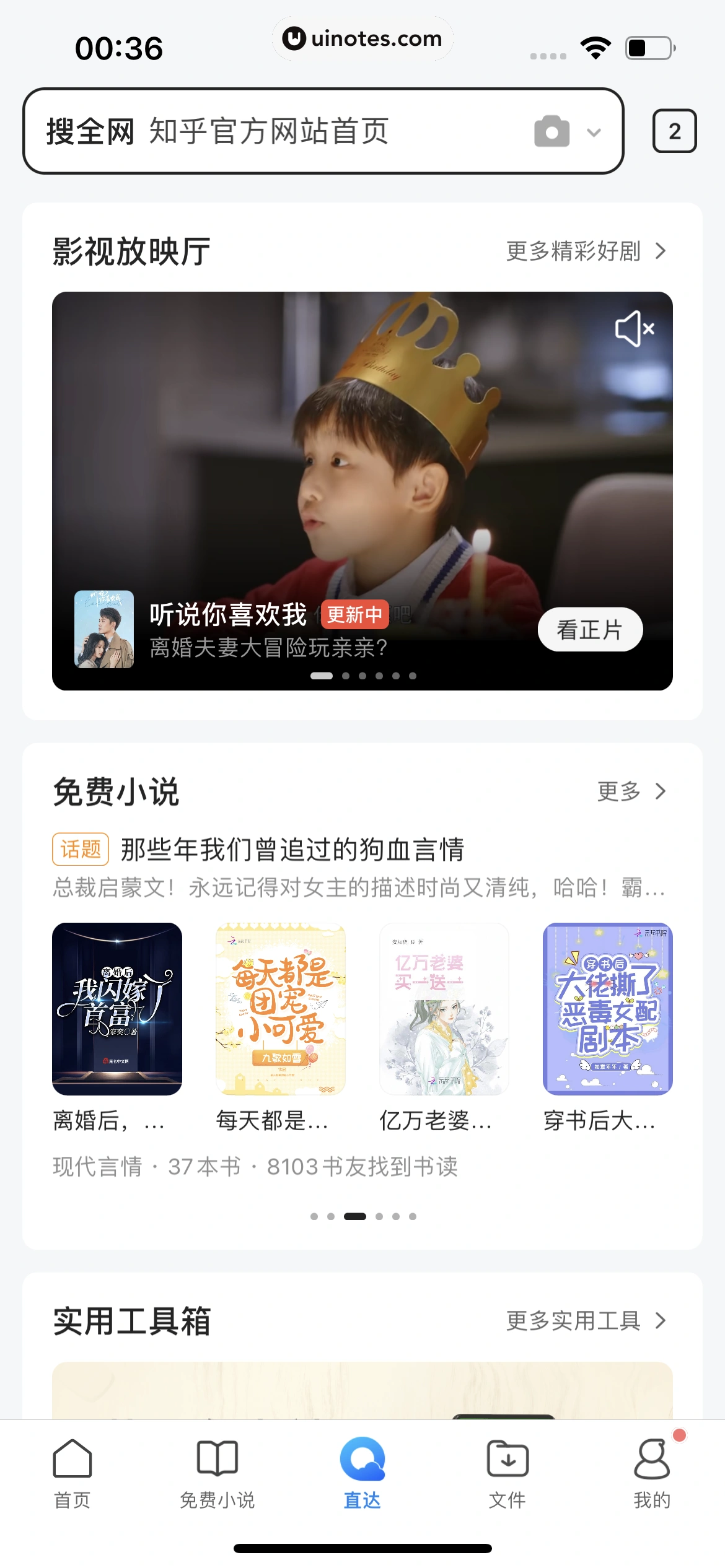Open the novel 每天都是团宠小可爱

pyautogui.click(x=280, y=1009)
